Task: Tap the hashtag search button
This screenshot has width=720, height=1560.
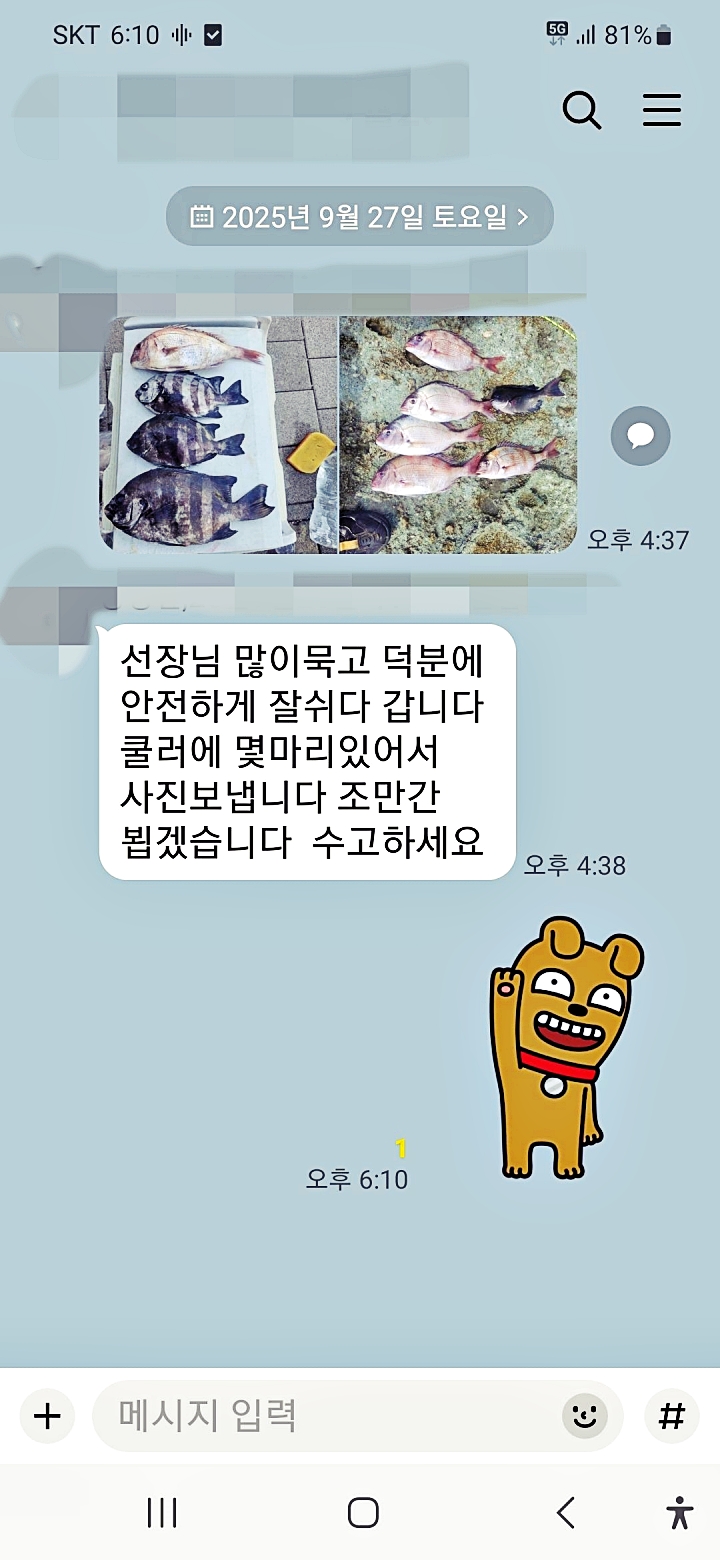Action: (671, 1416)
